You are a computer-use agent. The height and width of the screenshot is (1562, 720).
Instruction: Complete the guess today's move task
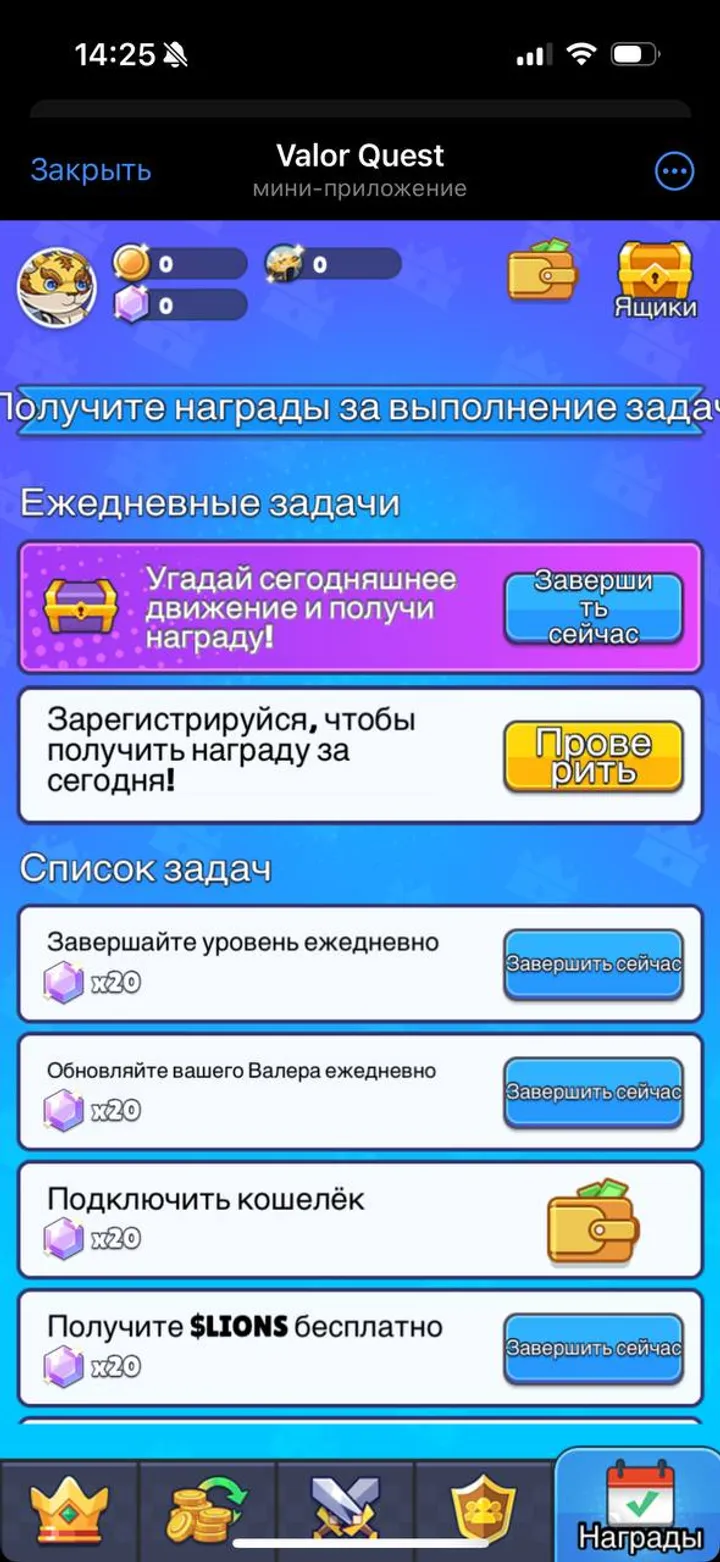click(593, 607)
